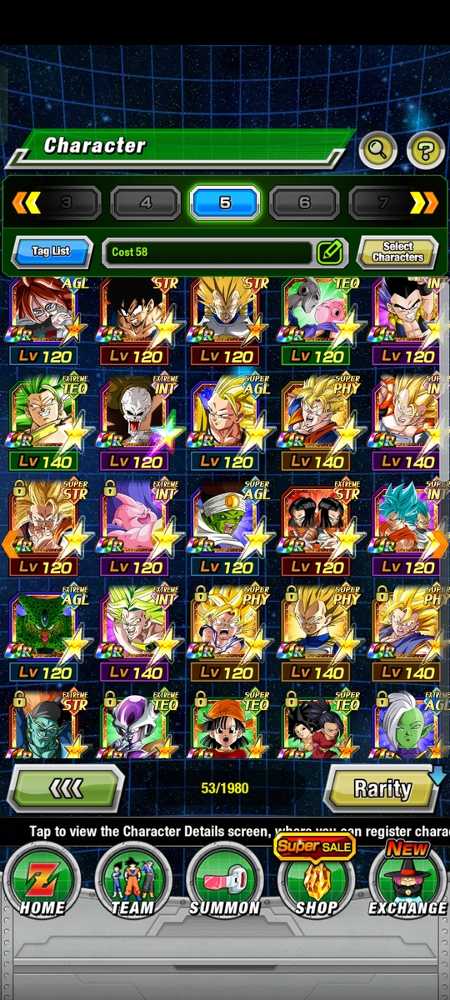450x1000 pixels.
Task: Open the Tag List
Action: [52, 251]
